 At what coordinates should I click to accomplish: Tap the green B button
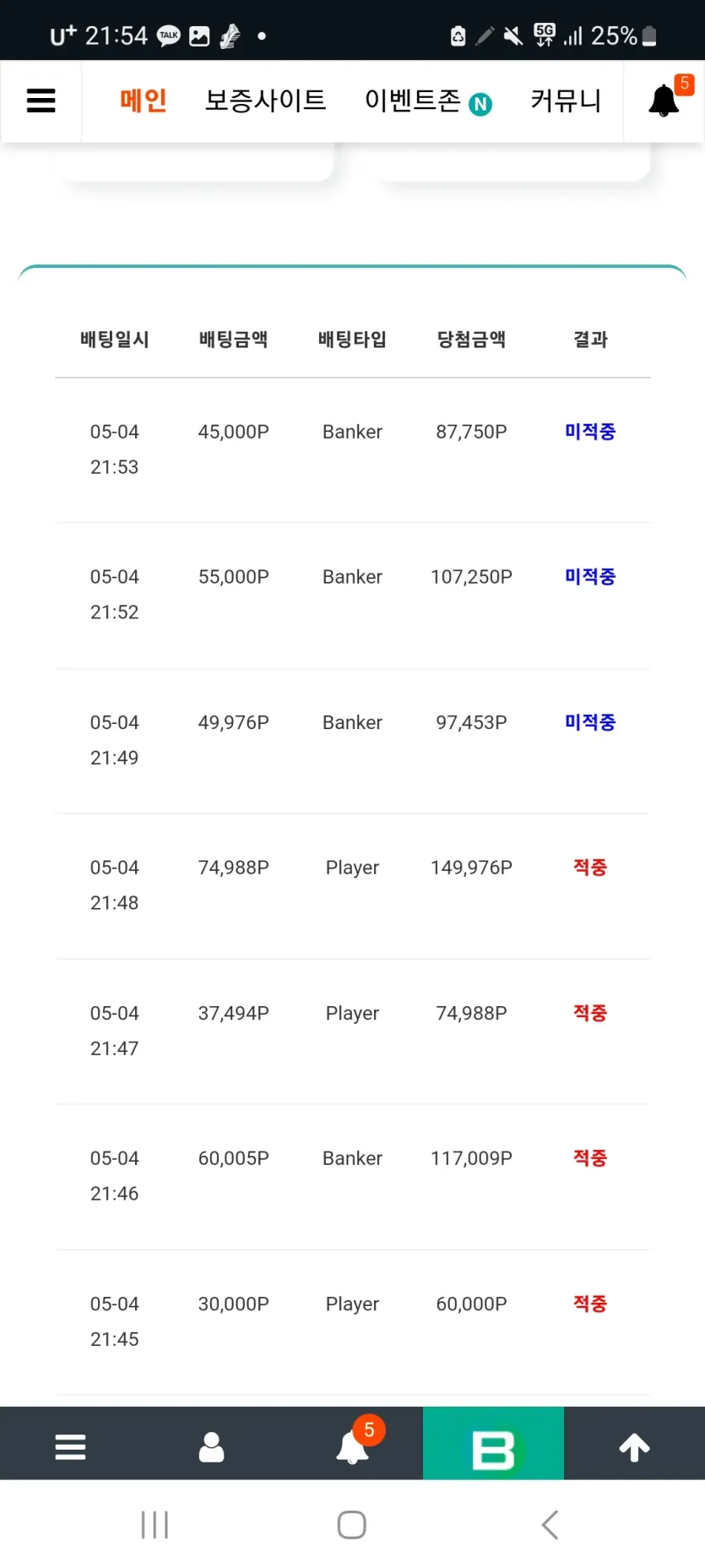493,1443
